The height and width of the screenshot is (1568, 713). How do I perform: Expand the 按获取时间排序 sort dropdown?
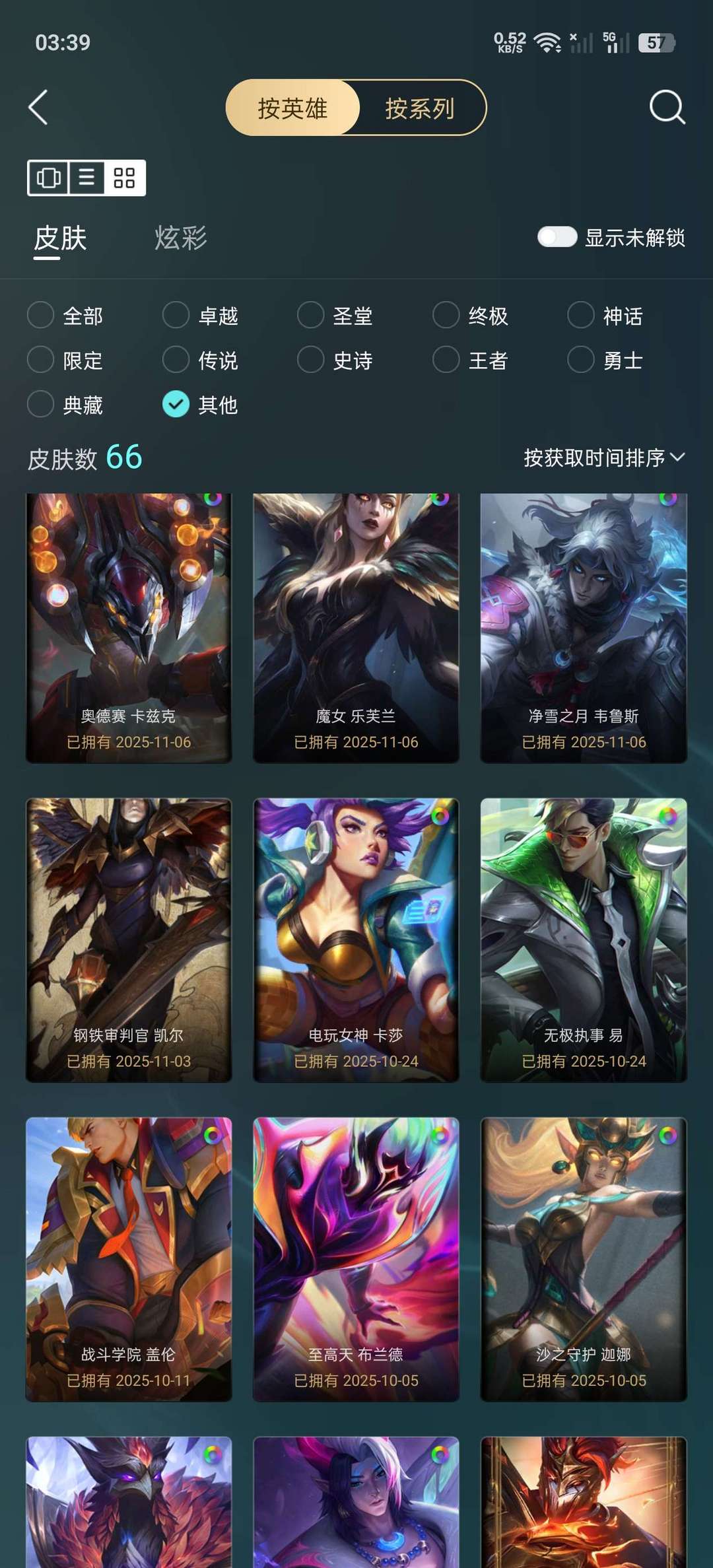pos(604,457)
